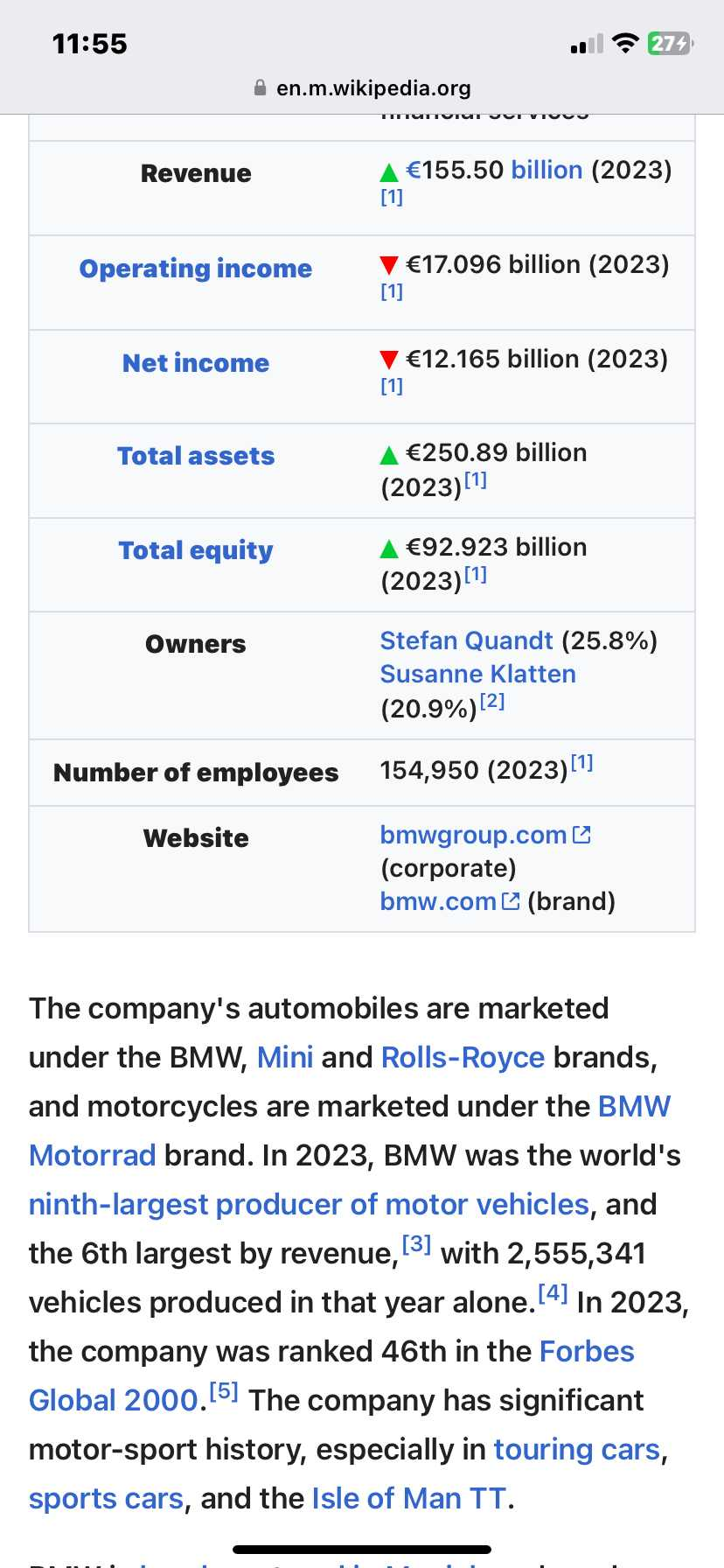Image resolution: width=724 pixels, height=1568 pixels.
Task: Tap the en.m.wikipedia.org address bar
Action: [x=362, y=87]
